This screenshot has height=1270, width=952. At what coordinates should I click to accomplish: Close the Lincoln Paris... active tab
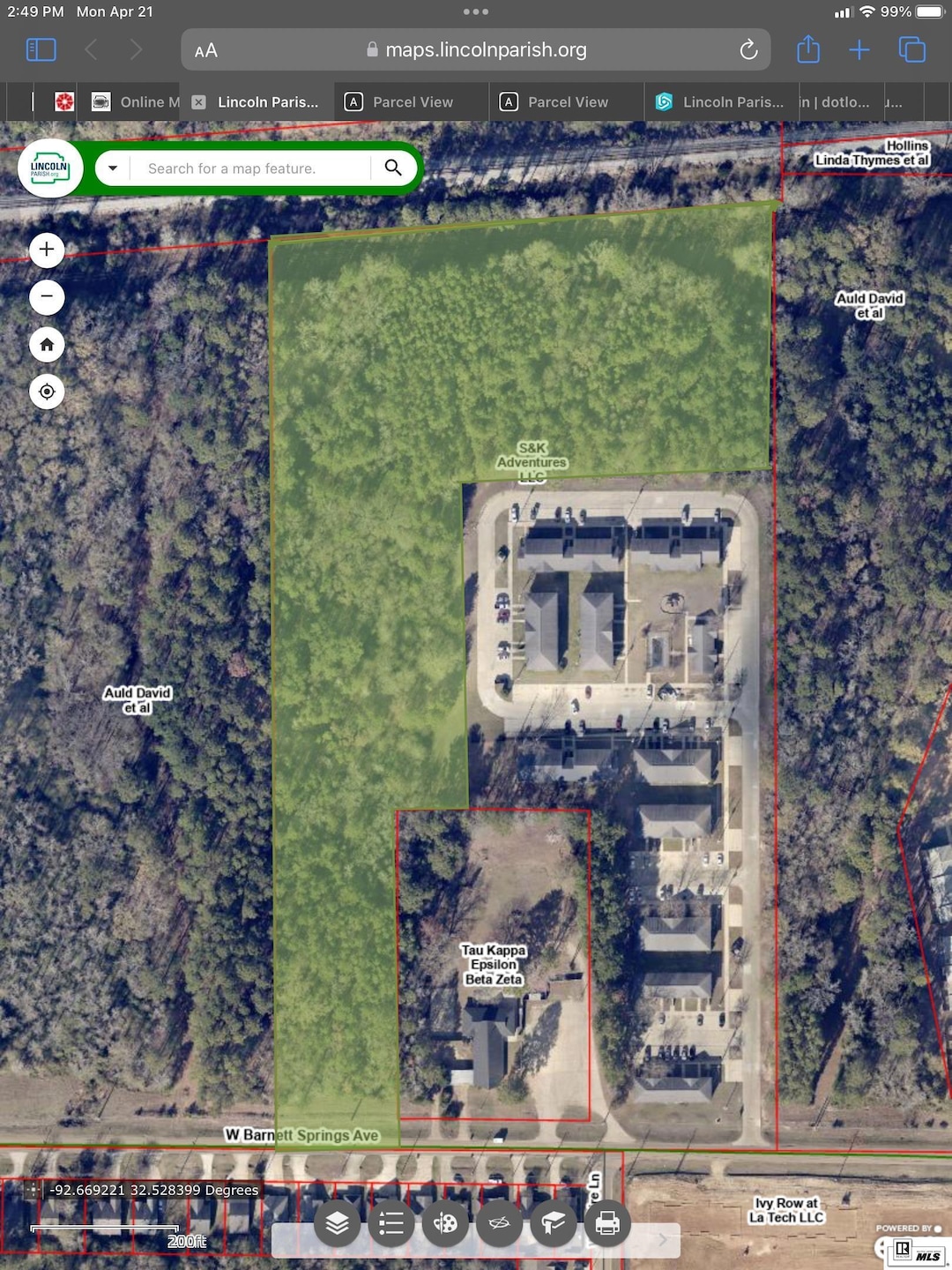pyautogui.click(x=199, y=102)
